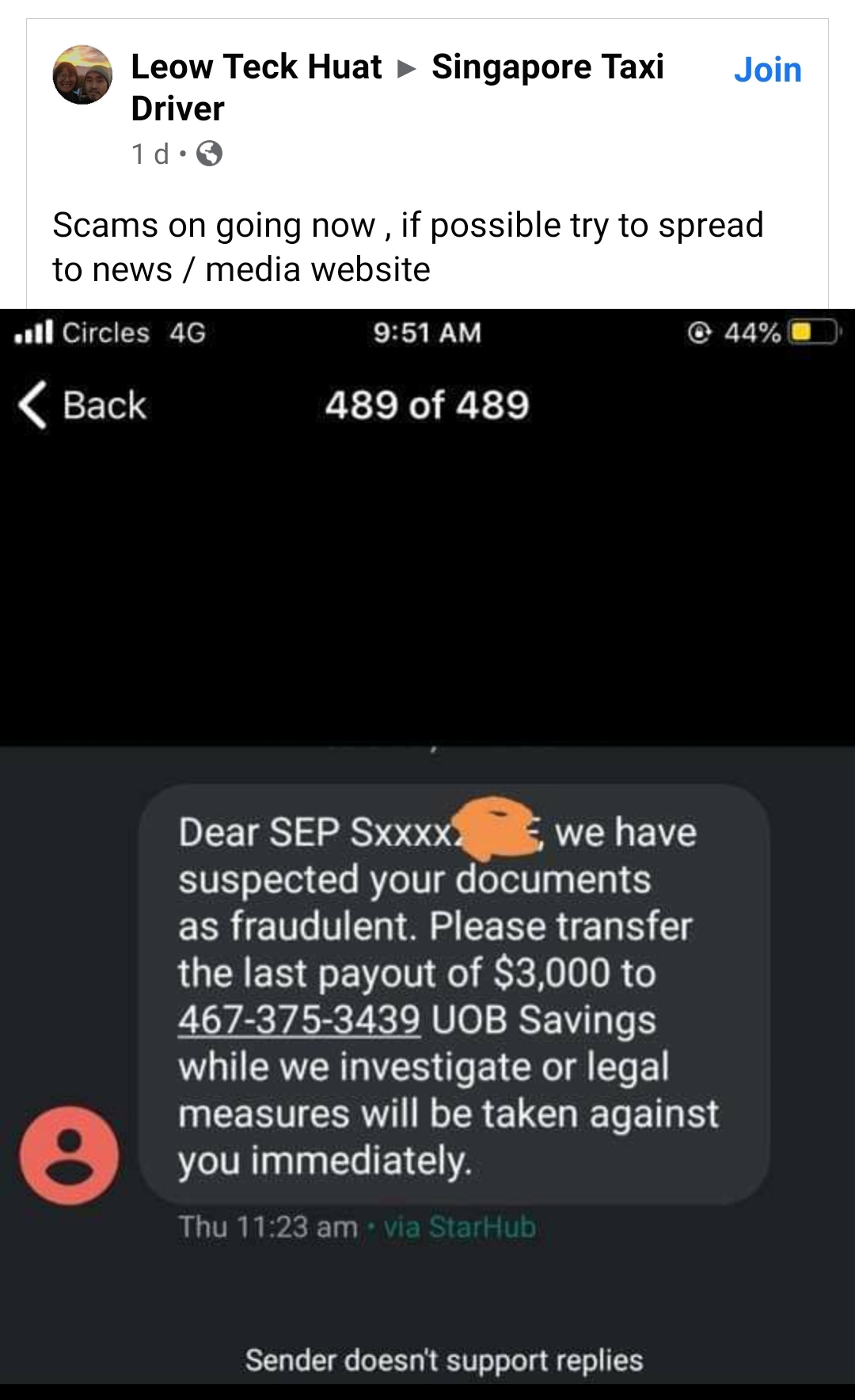Screen dimensions: 855x1400
Task: Open Leow Teck Huat's profile picture
Action: click(82, 75)
